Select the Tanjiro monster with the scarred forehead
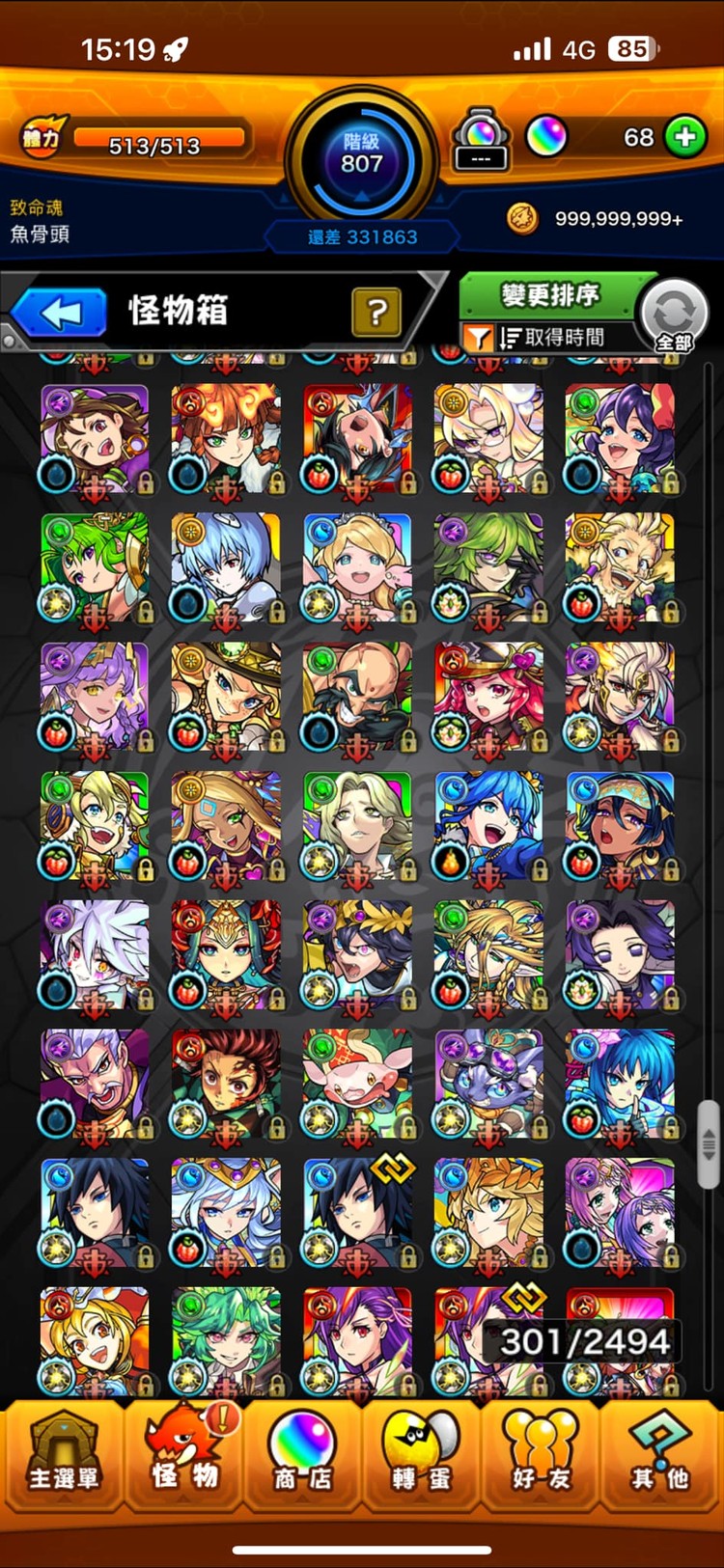 (227, 1083)
